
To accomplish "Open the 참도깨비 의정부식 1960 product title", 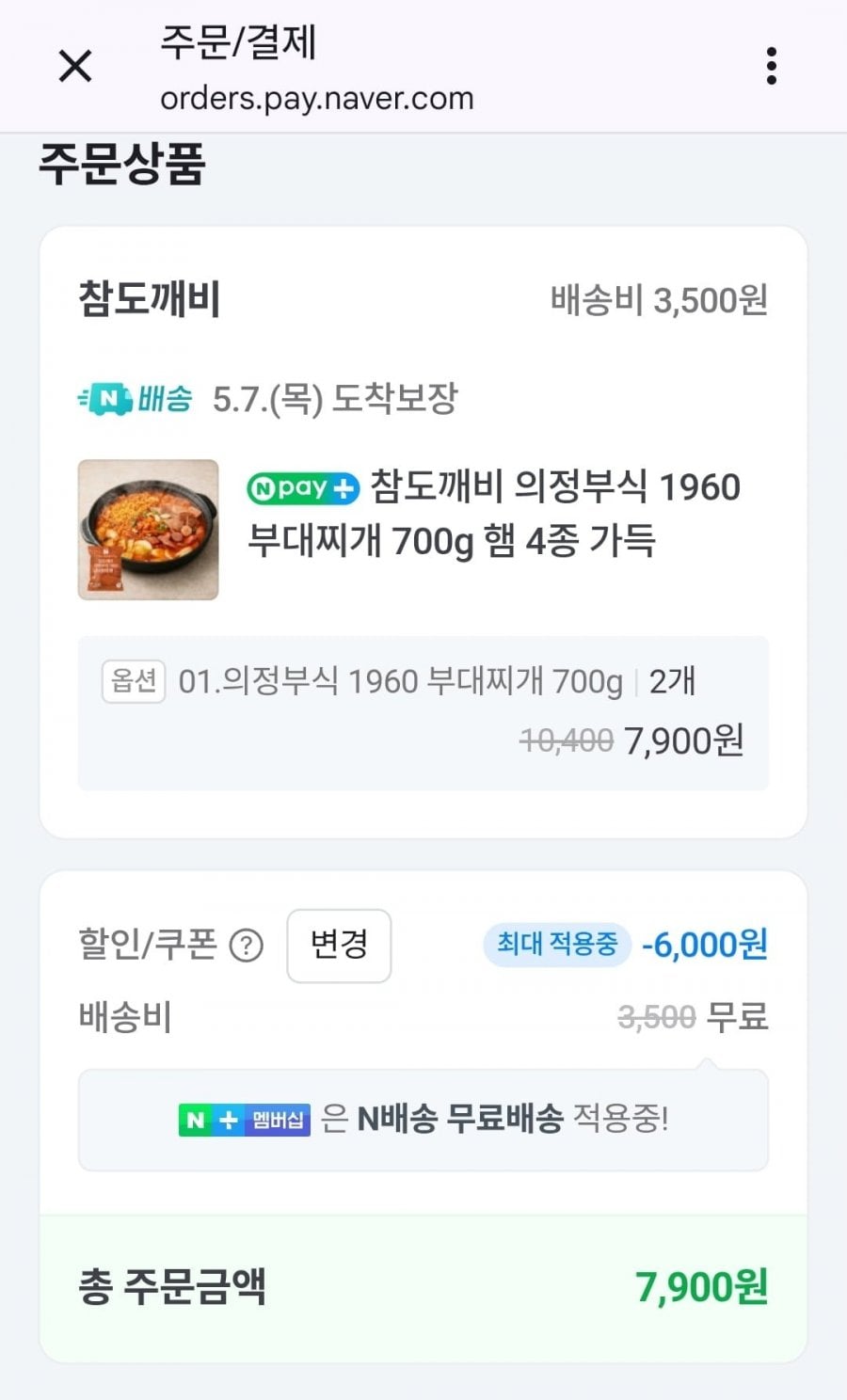I will [494, 514].
